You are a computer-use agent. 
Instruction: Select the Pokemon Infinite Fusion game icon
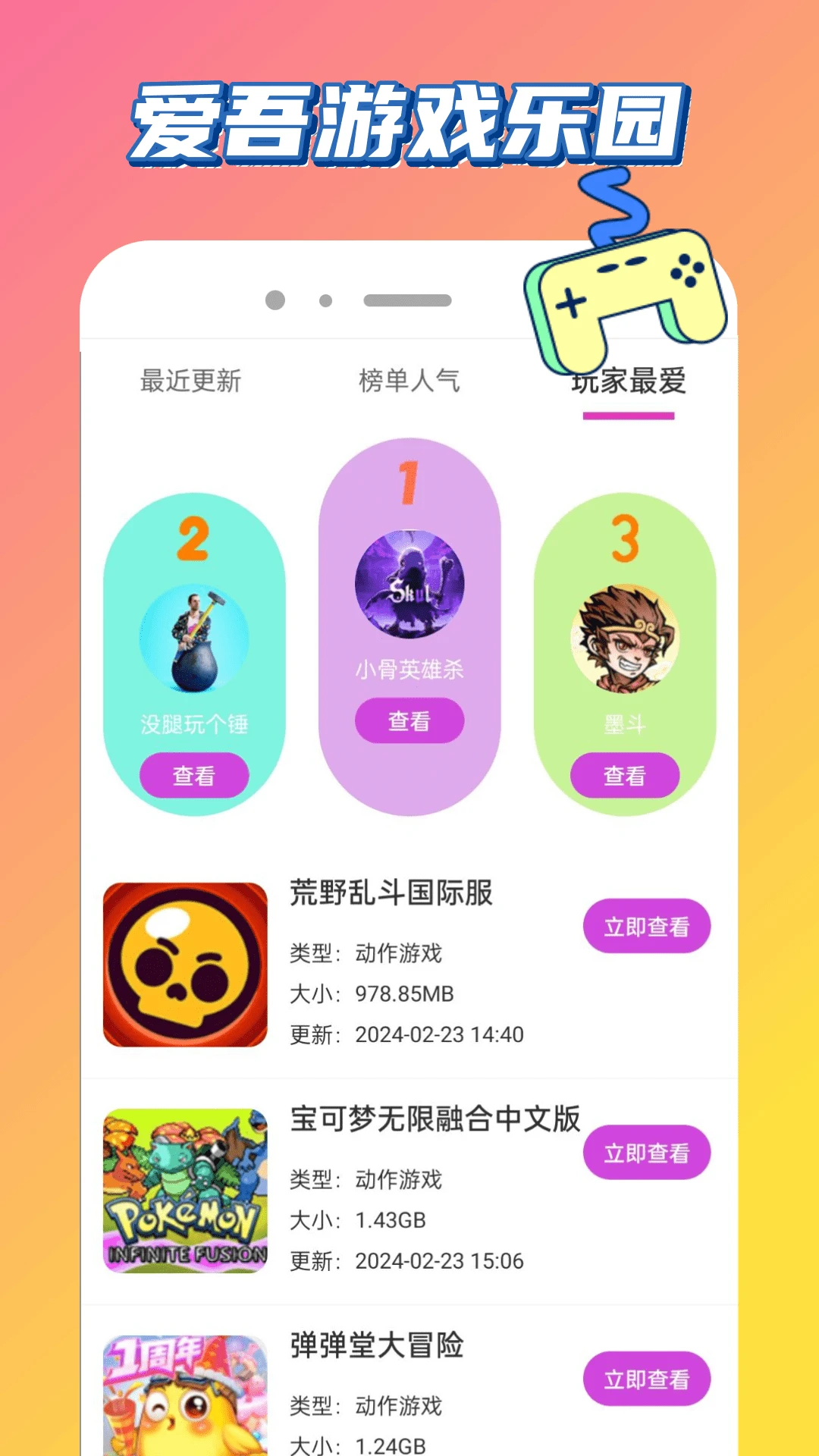point(184,1191)
